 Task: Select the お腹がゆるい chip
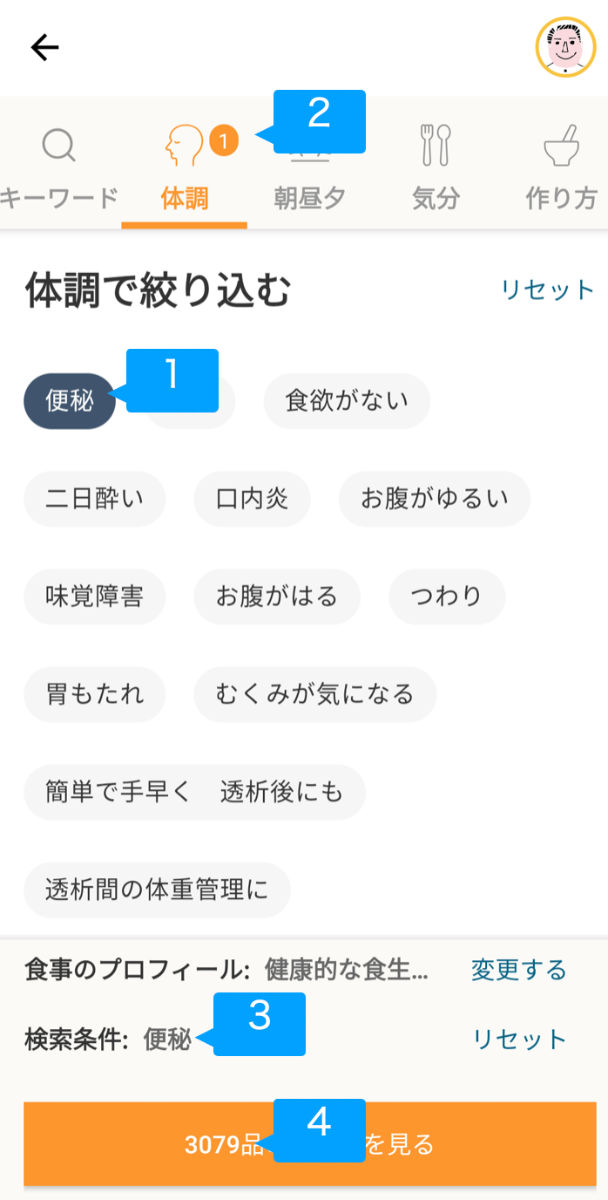[x=434, y=499]
